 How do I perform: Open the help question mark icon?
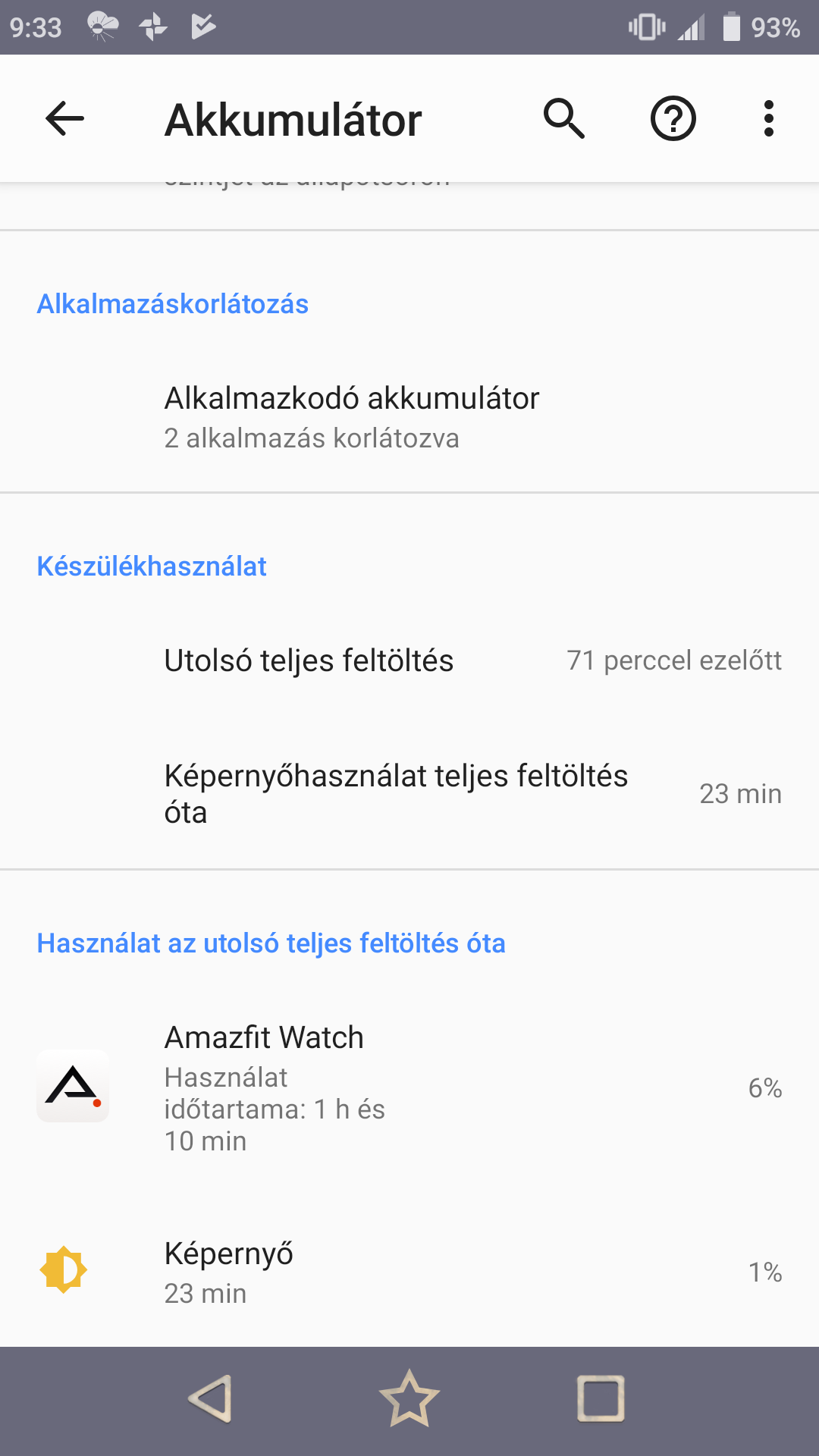[x=673, y=119]
